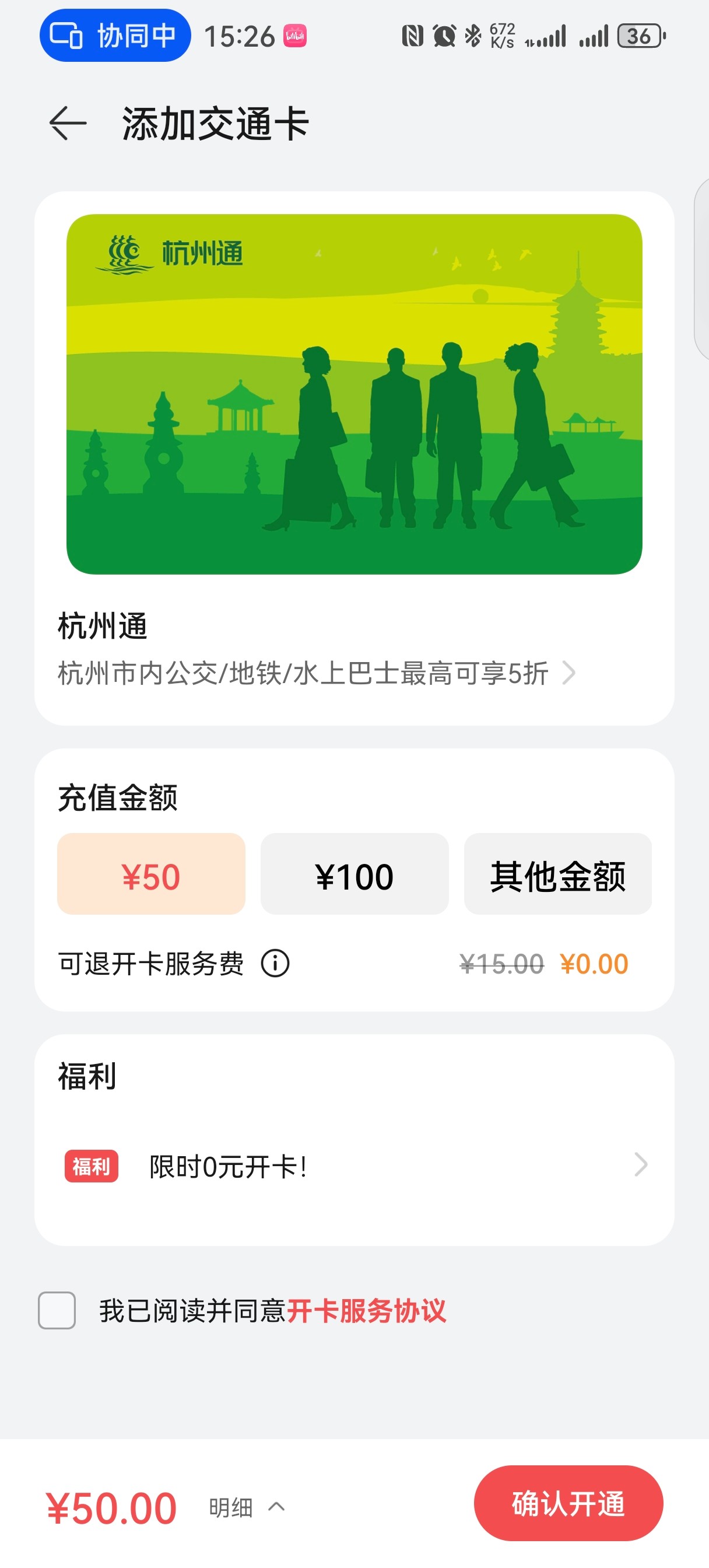Choose ¥100 recharge amount

pyautogui.click(x=354, y=874)
